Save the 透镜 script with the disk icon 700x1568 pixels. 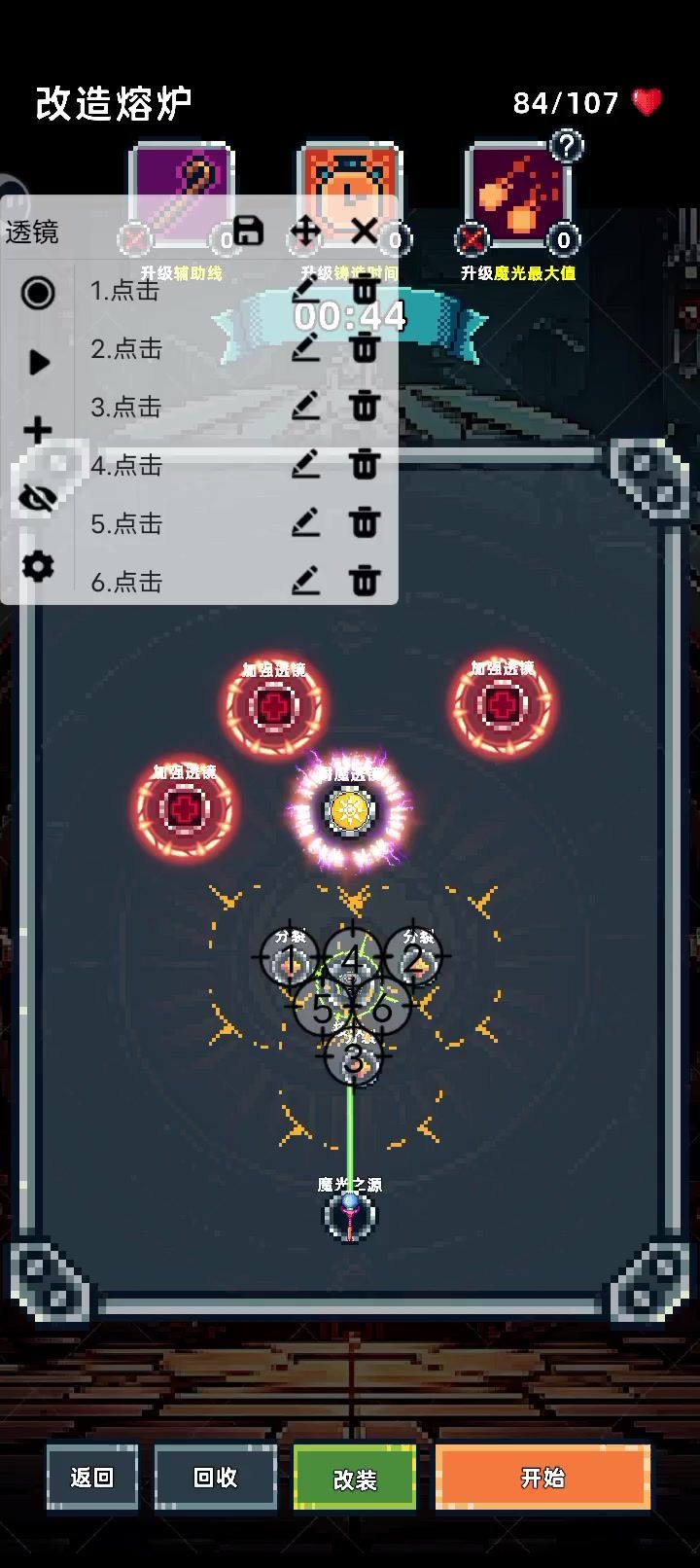pyautogui.click(x=249, y=232)
